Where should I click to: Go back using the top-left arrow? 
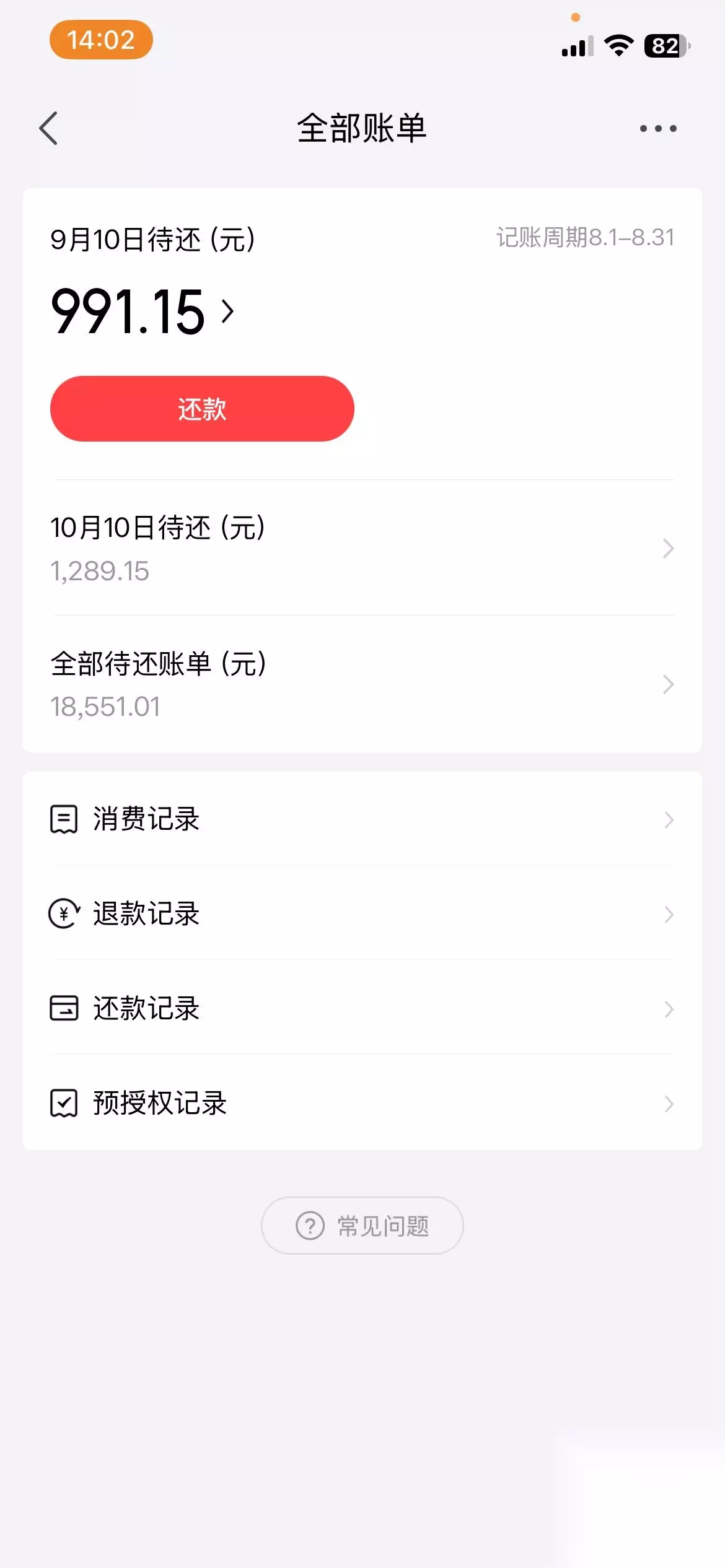point(48,128)
